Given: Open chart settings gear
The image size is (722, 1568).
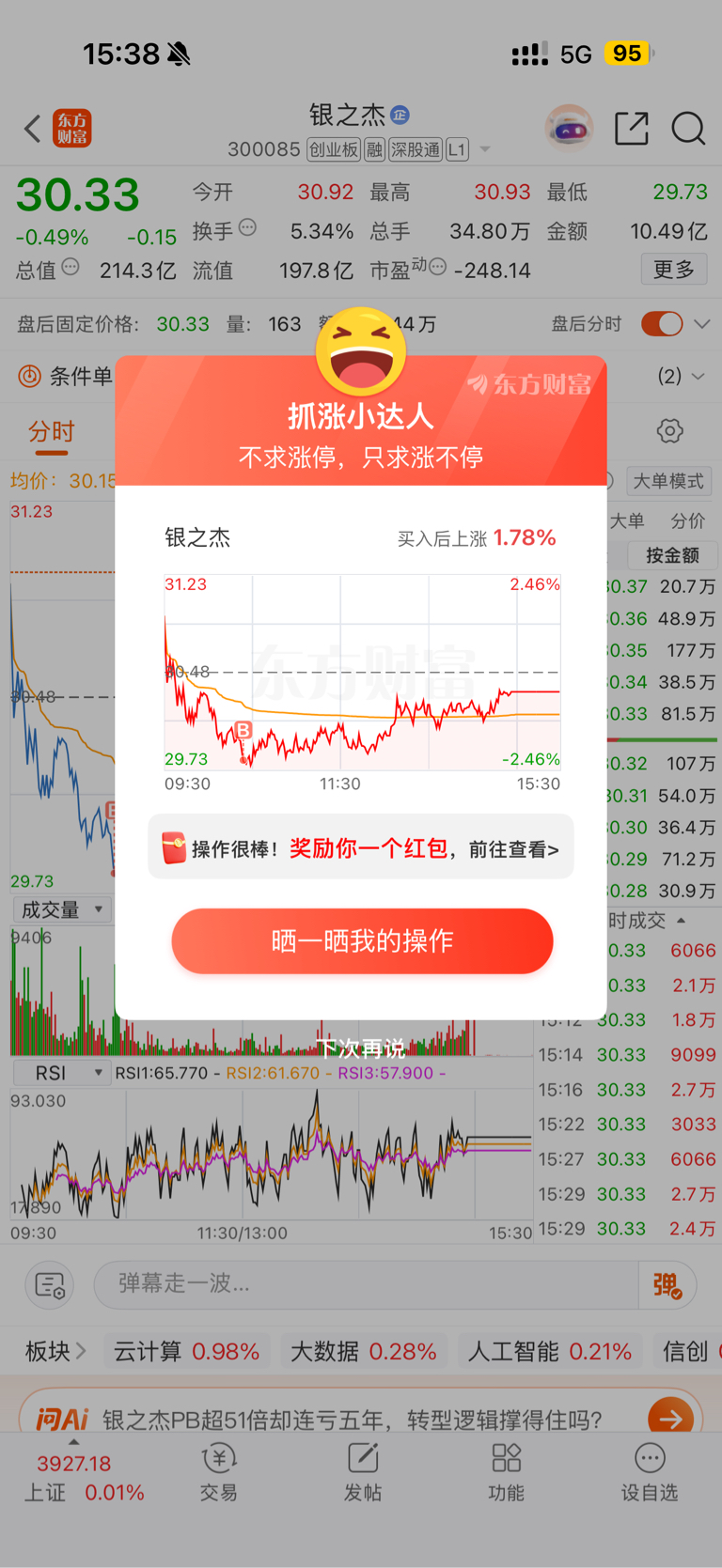Looking at the screenshot, I should [x=669, y=431].
